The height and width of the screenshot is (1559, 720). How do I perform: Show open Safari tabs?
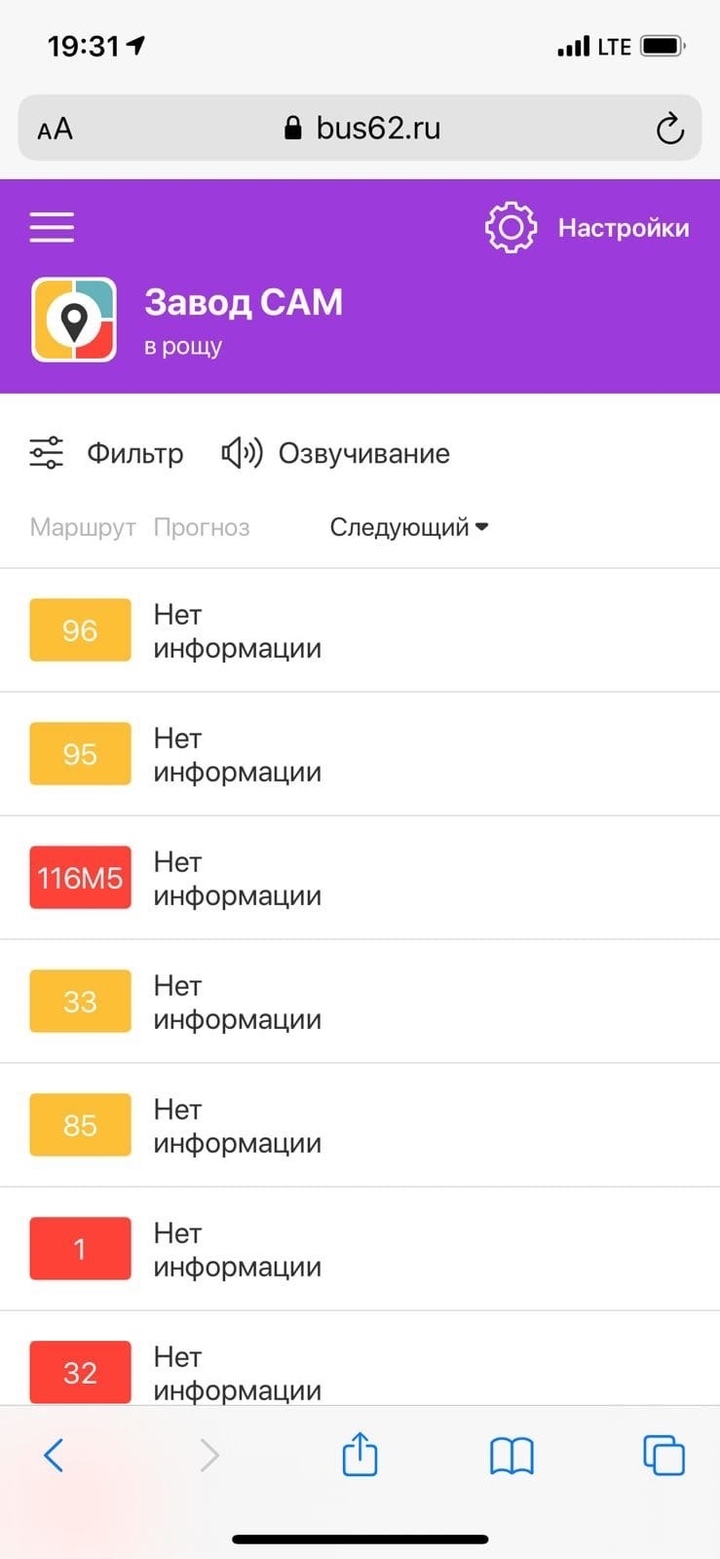click(x=664, y=1455)
